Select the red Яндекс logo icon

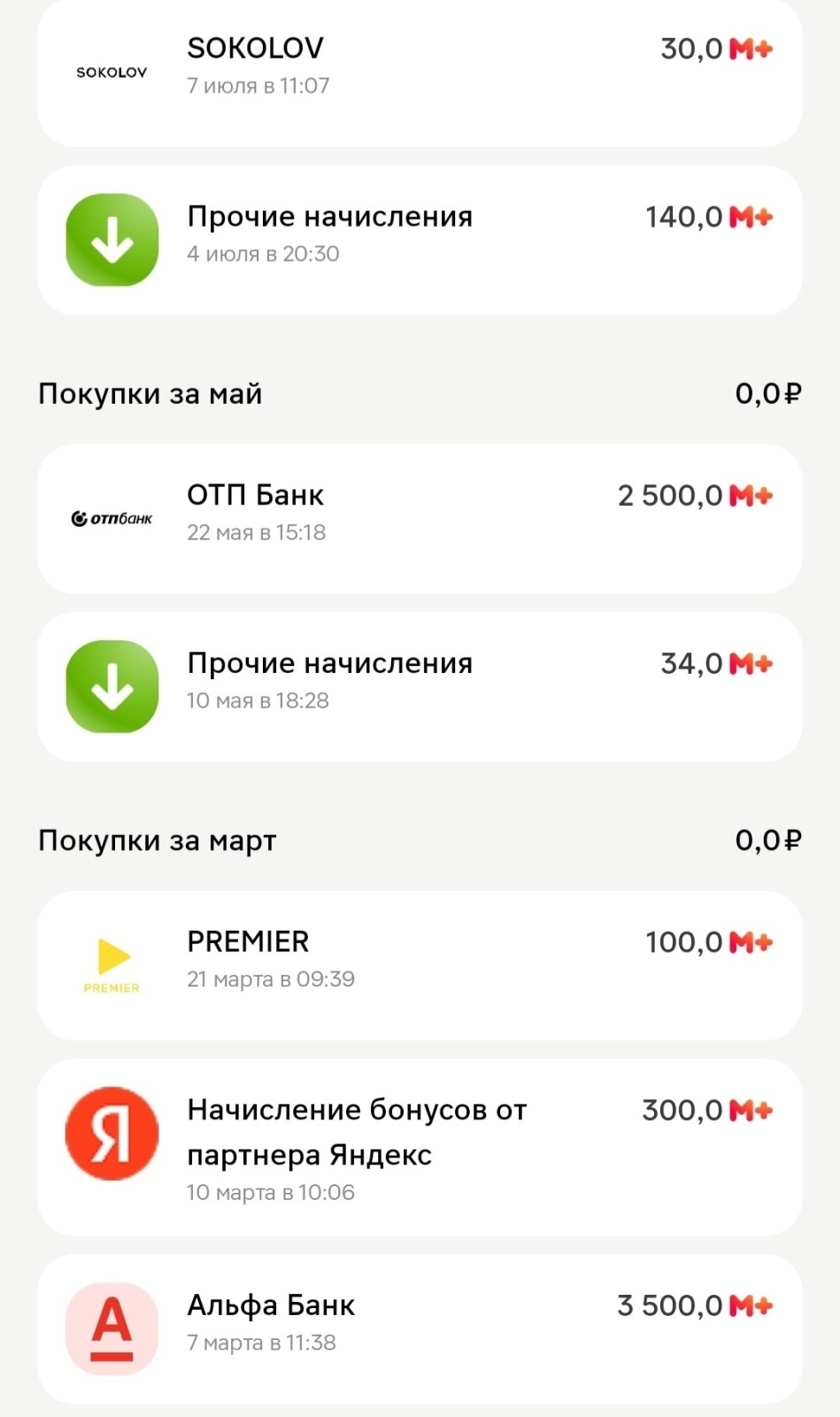pyautogui.click(x=112, y=1133)
